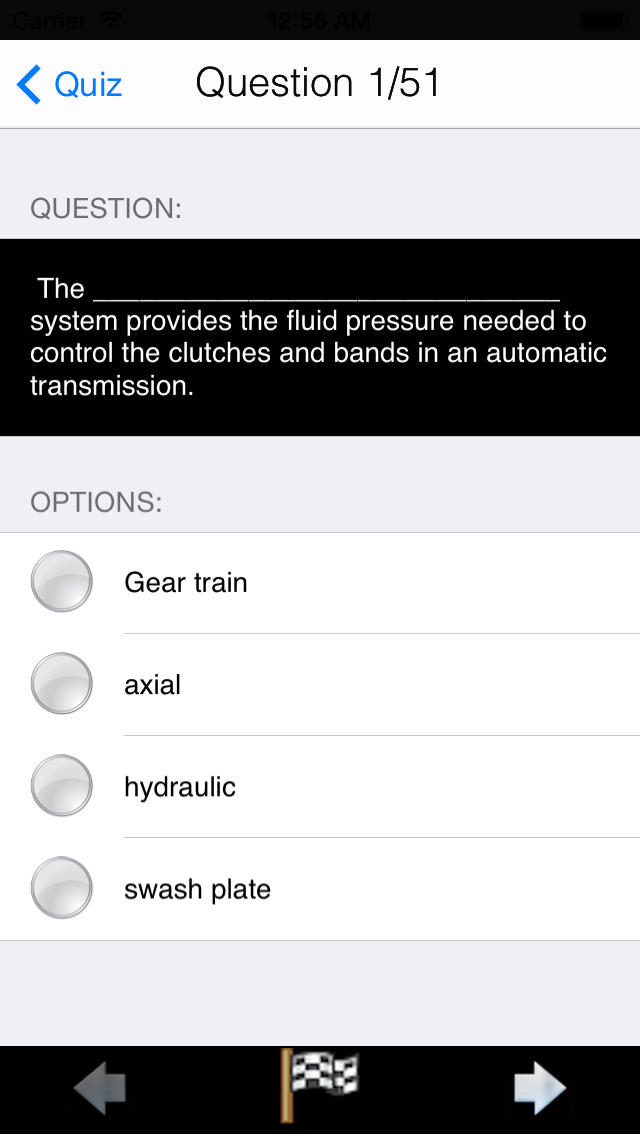Pick the "hydraulic" option
The height and width of the screenshot is (1136, 640).
tap(62, 786)
